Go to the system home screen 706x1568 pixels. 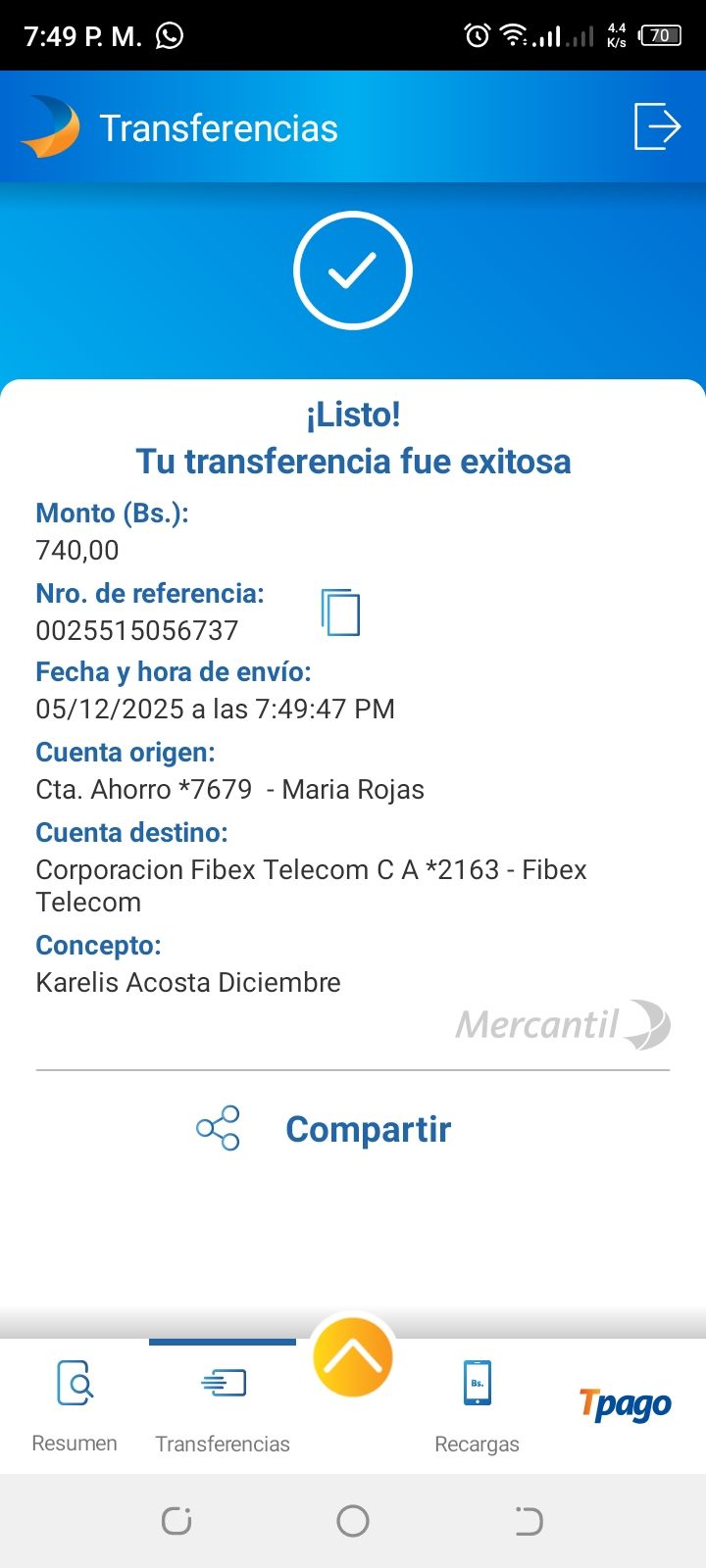tap(353, 1521)
